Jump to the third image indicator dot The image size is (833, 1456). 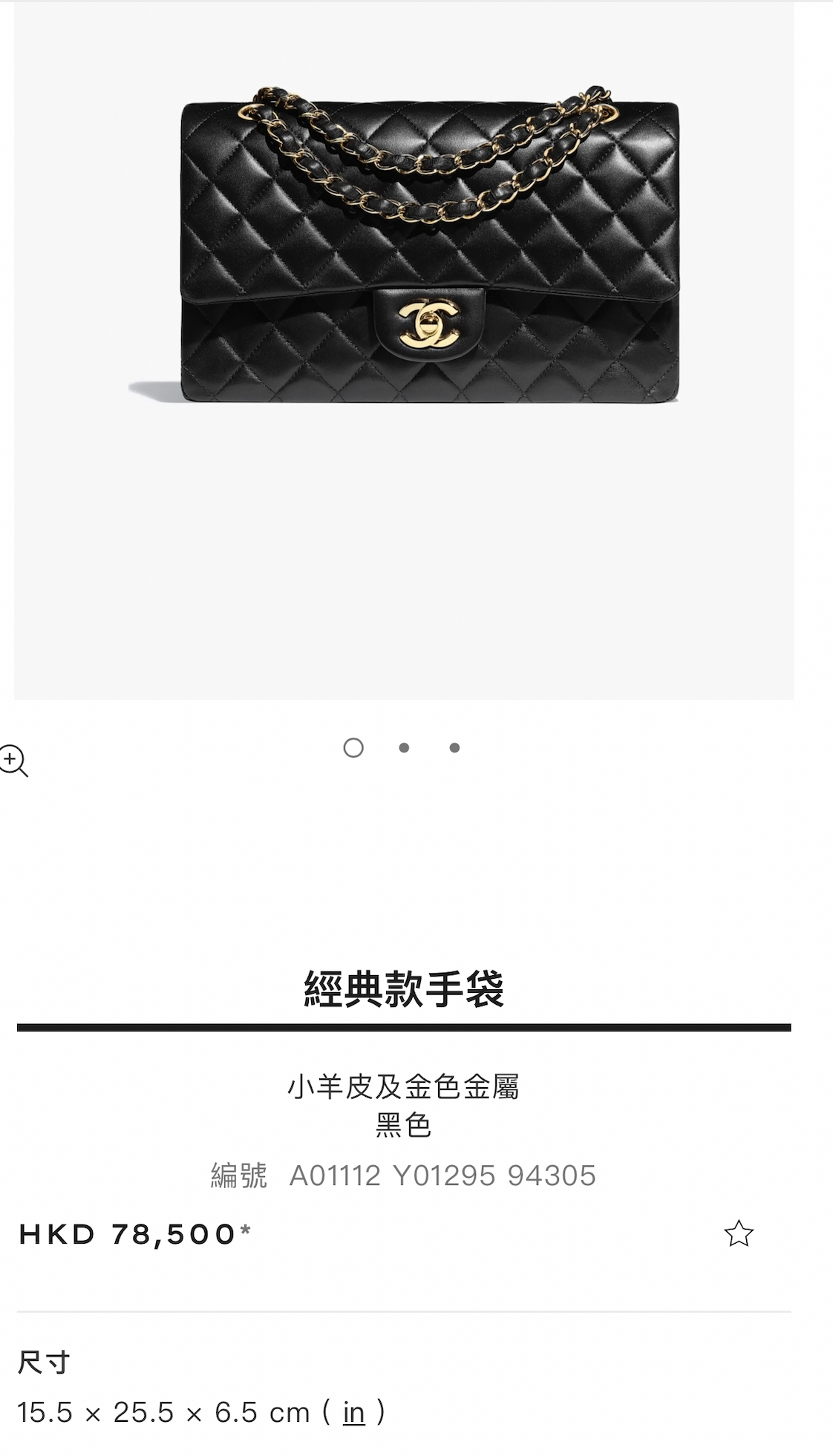(x=454, y=748)
